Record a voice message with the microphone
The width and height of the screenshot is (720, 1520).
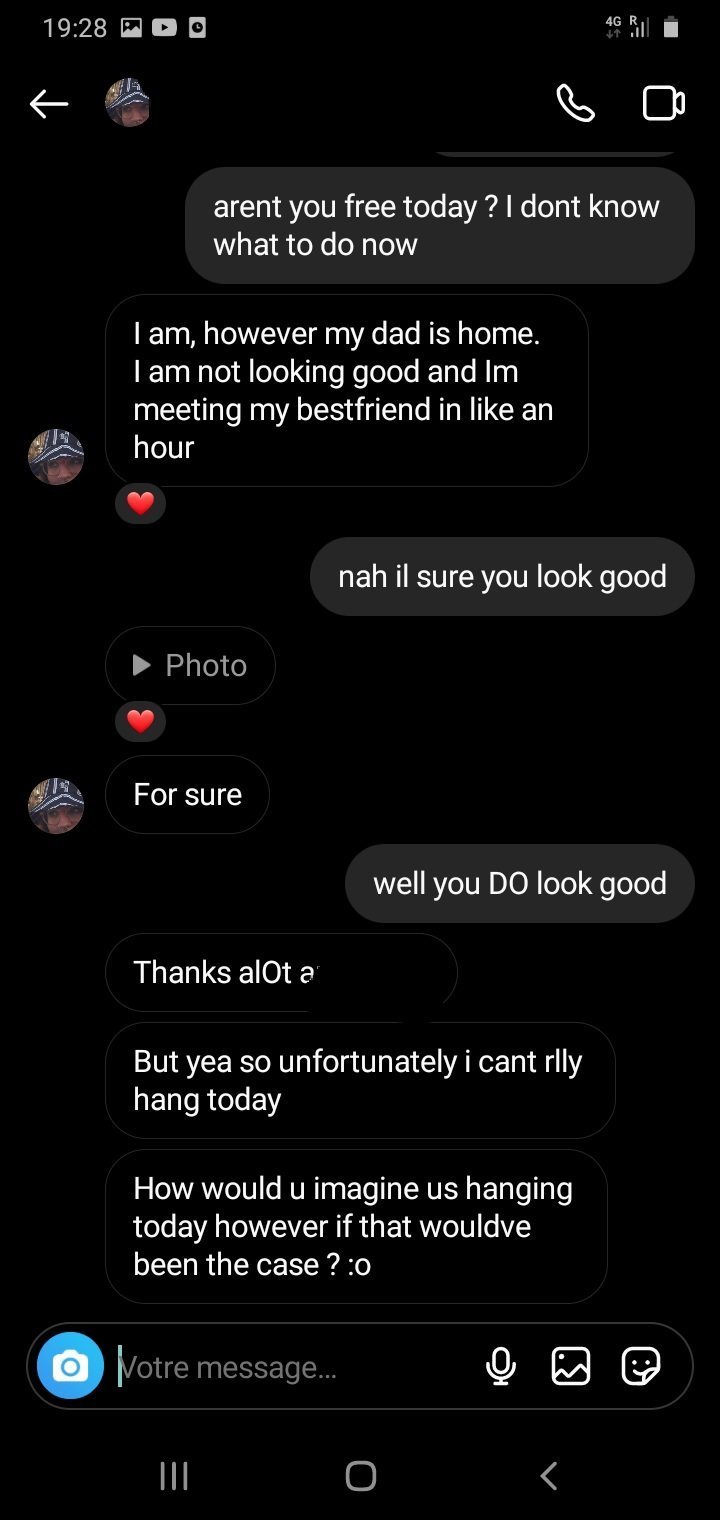point(501,1366)
